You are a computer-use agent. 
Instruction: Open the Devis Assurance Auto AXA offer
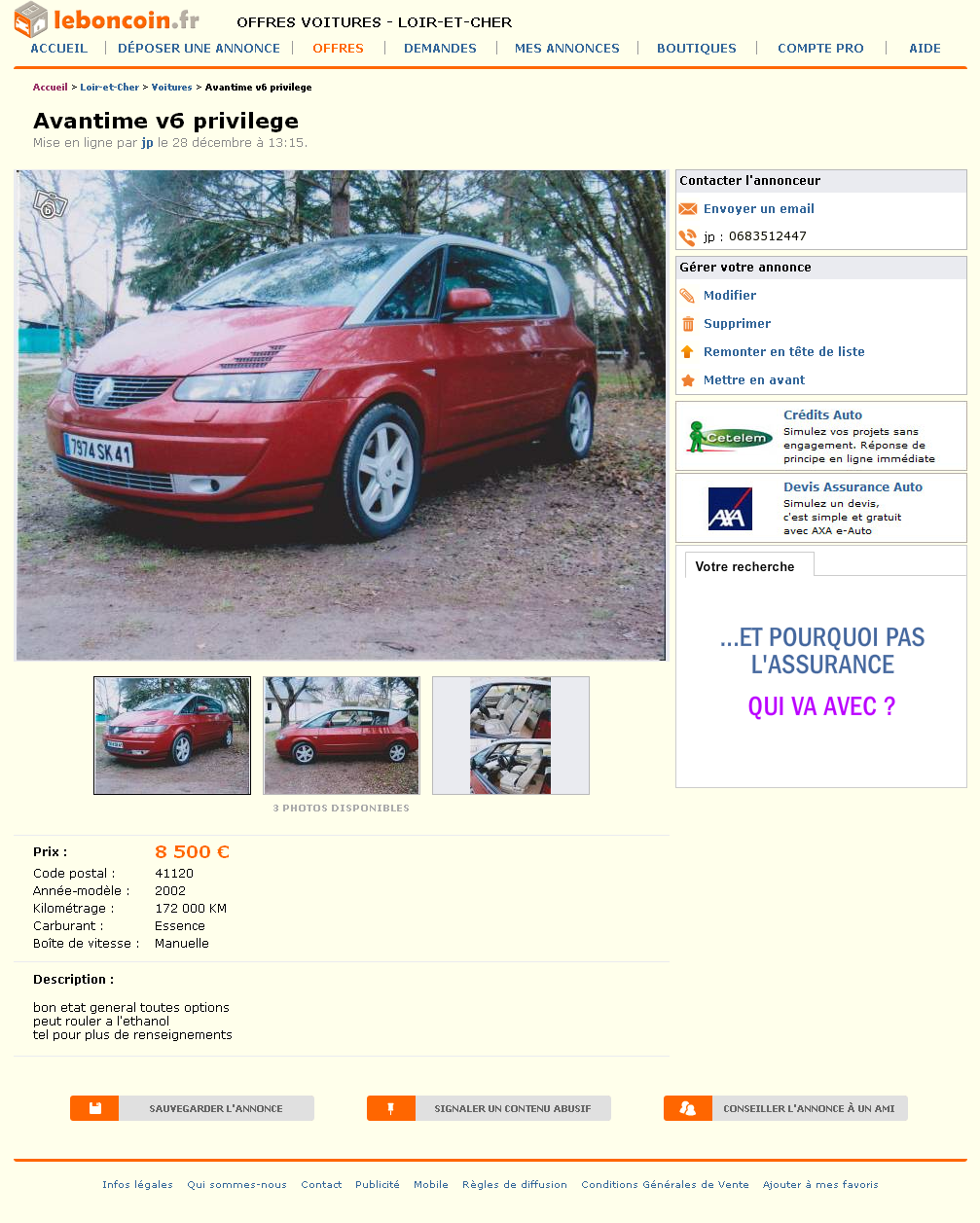[x=853, y=487]
